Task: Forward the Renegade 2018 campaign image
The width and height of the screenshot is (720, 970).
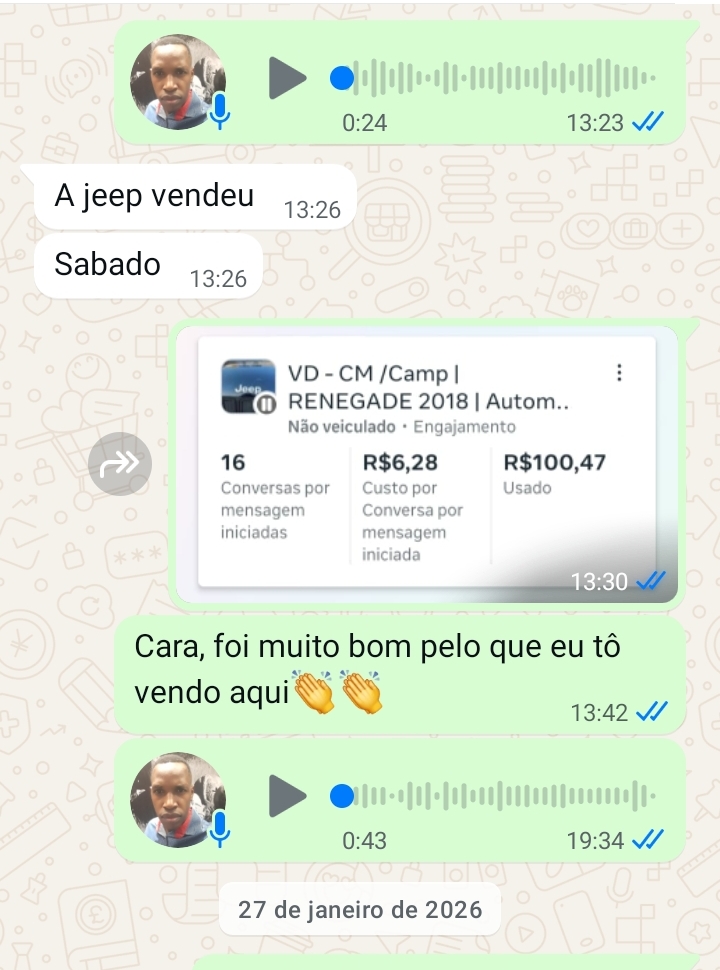Action: click(120, 464)
